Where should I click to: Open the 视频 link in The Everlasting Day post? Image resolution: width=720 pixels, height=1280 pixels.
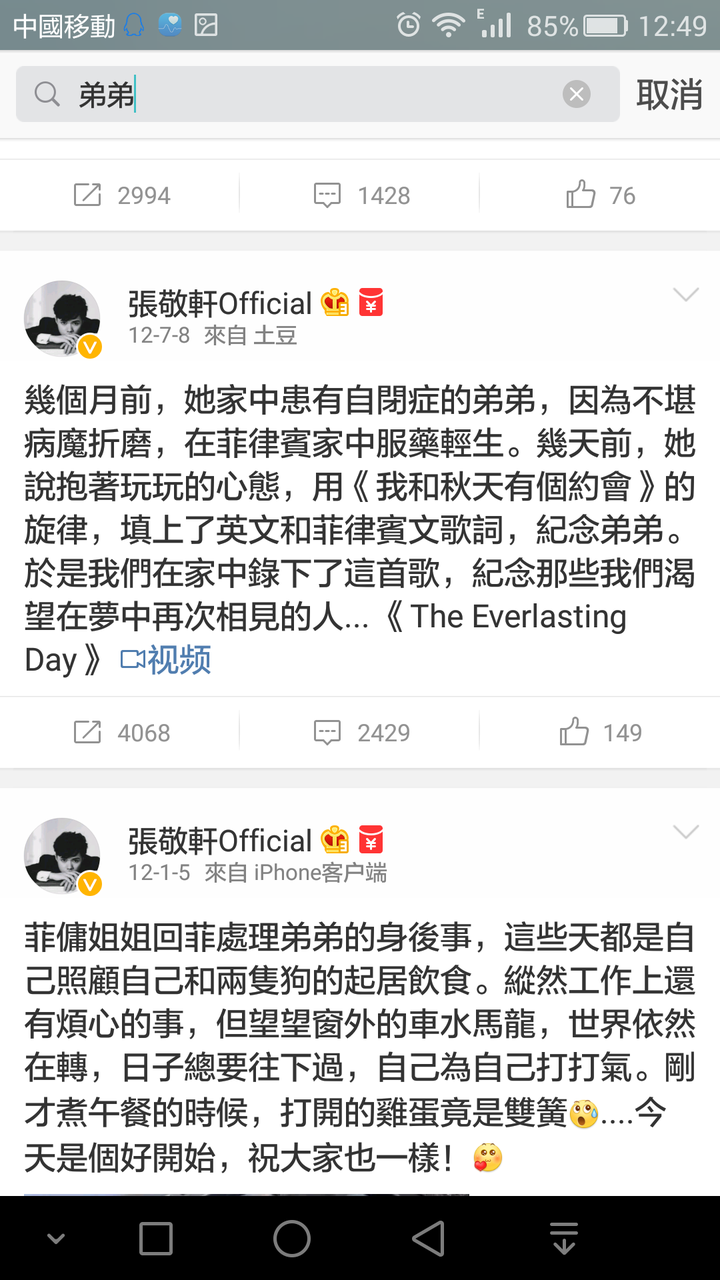coord(166,660)
